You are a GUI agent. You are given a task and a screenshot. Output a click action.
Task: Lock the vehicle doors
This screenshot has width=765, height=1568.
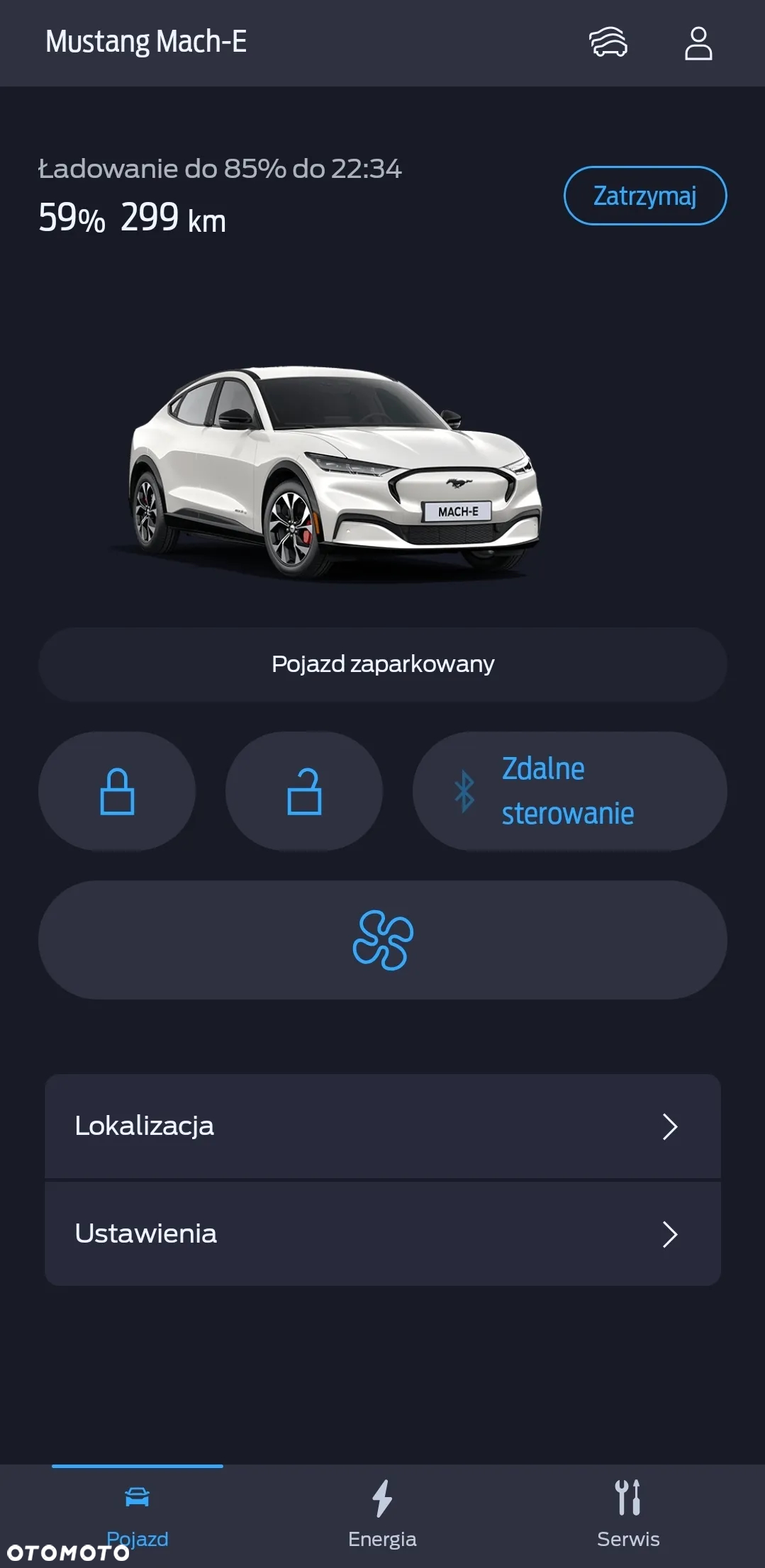[x=117, y=791]
